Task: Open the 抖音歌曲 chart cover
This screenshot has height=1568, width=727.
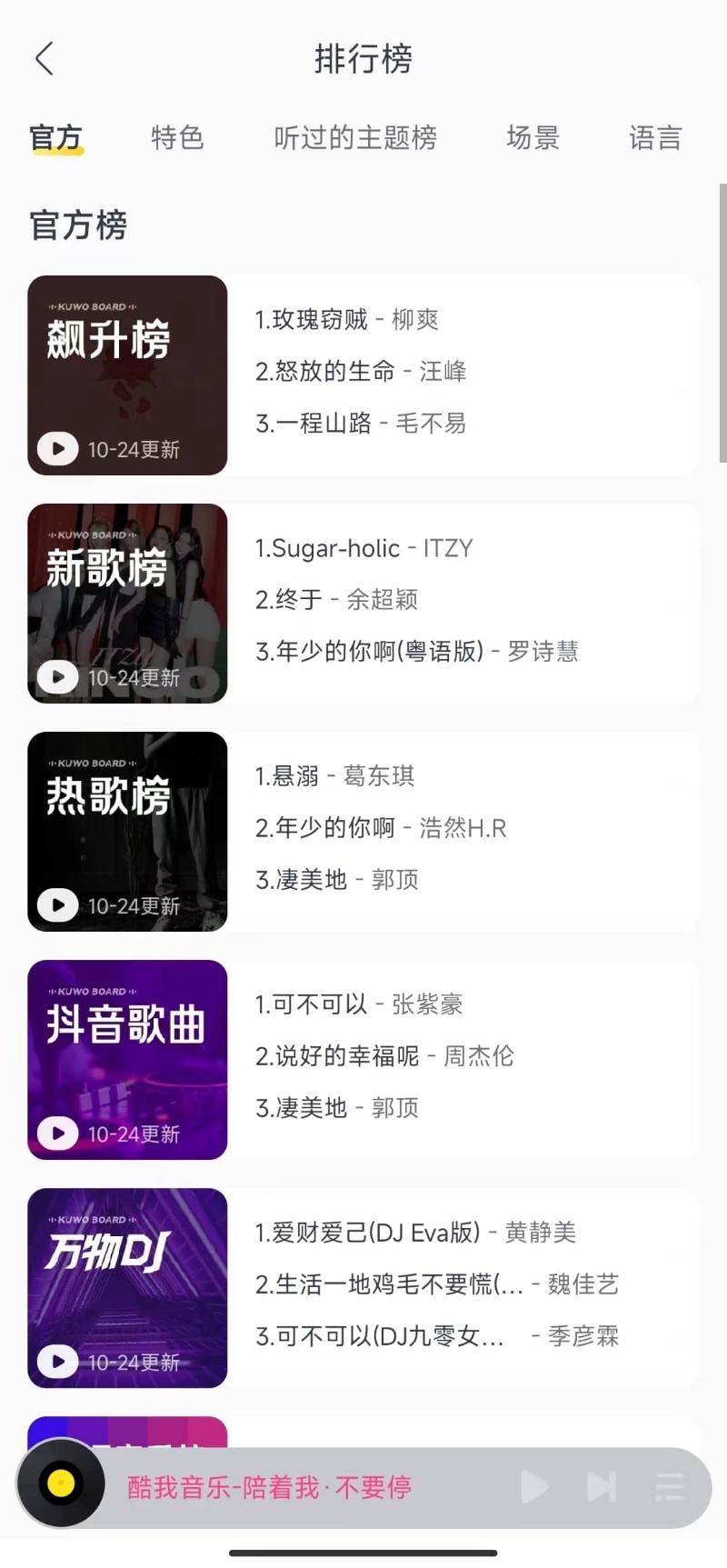Action: tap(127, 1060)
